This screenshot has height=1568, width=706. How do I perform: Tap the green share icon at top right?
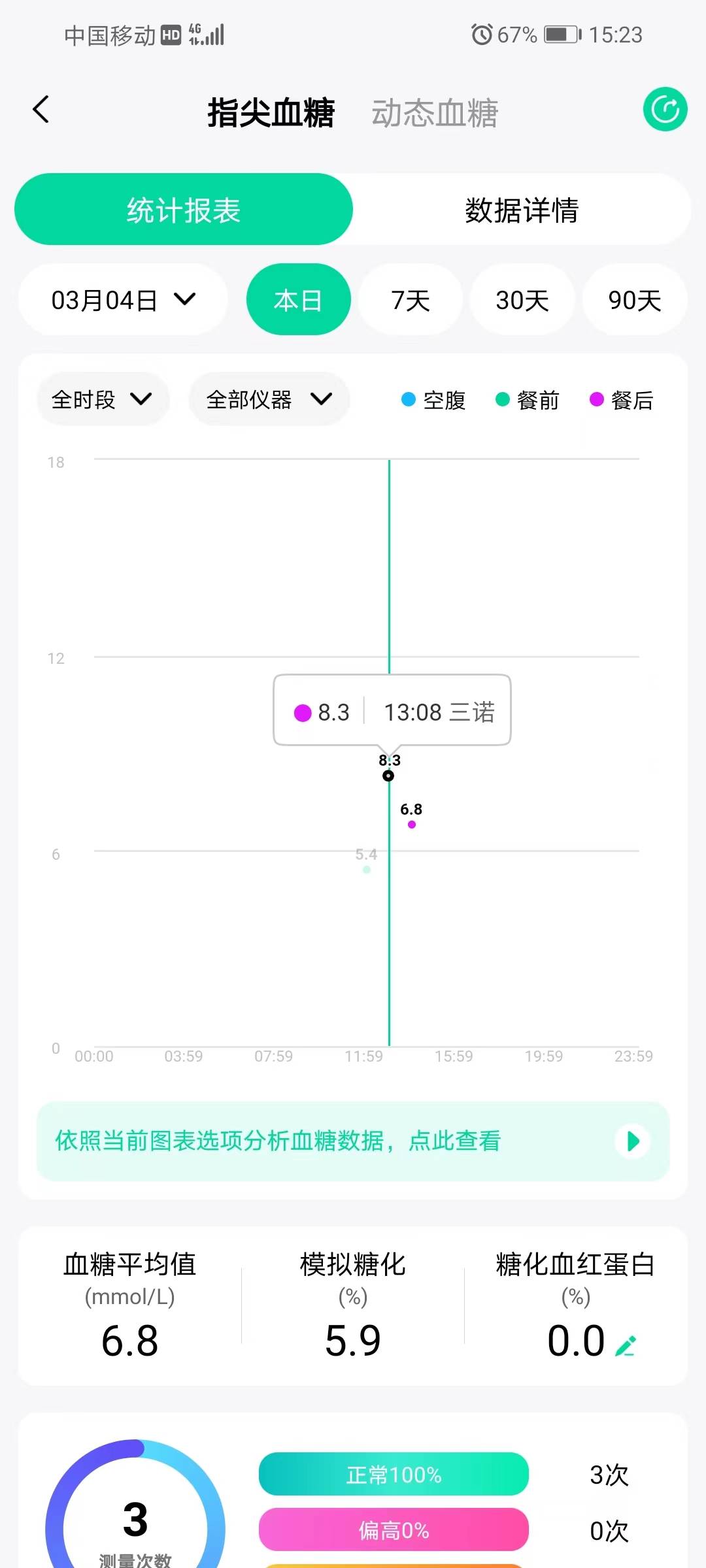(x=665, y=109)
